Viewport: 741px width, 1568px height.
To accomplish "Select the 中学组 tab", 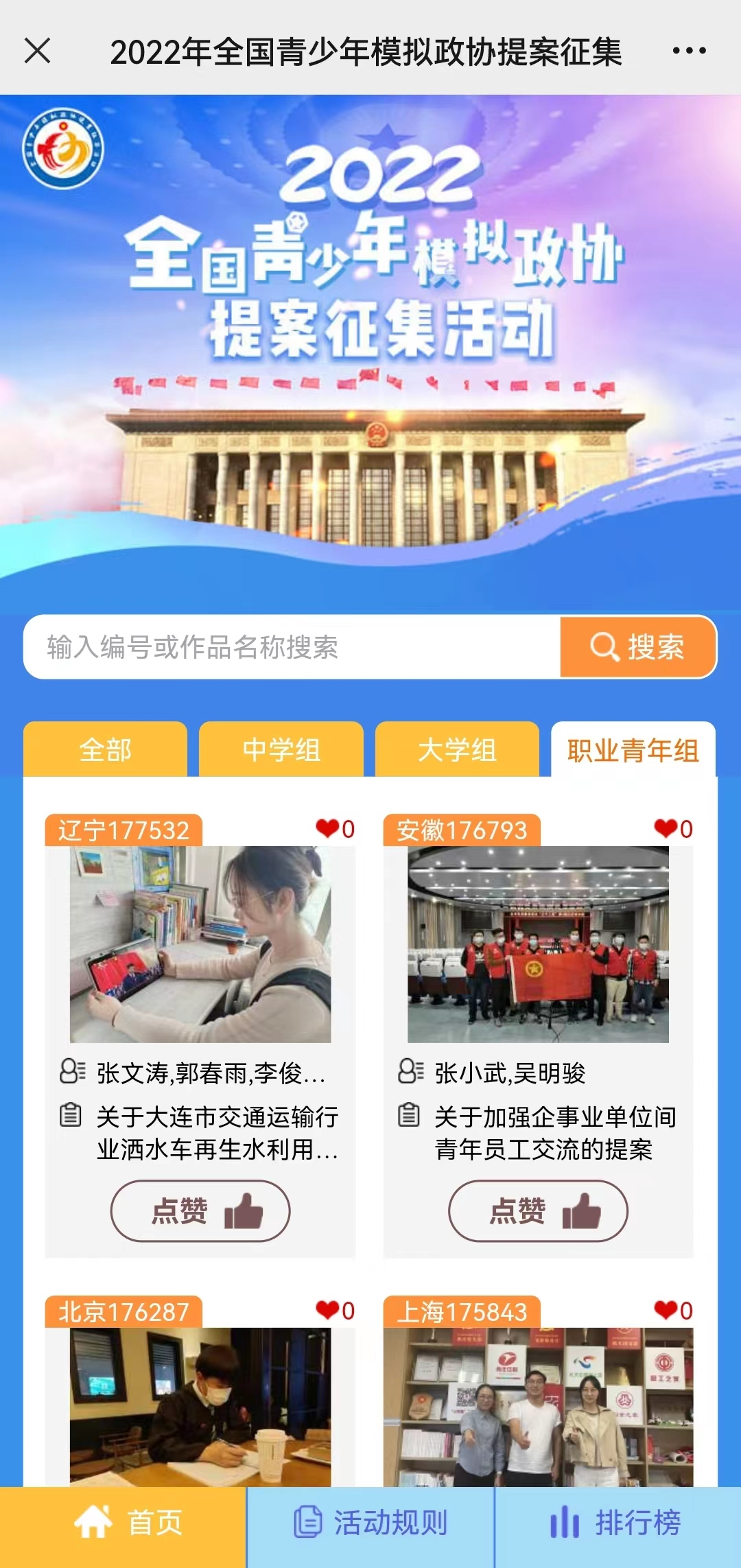I will pos(281,749).
